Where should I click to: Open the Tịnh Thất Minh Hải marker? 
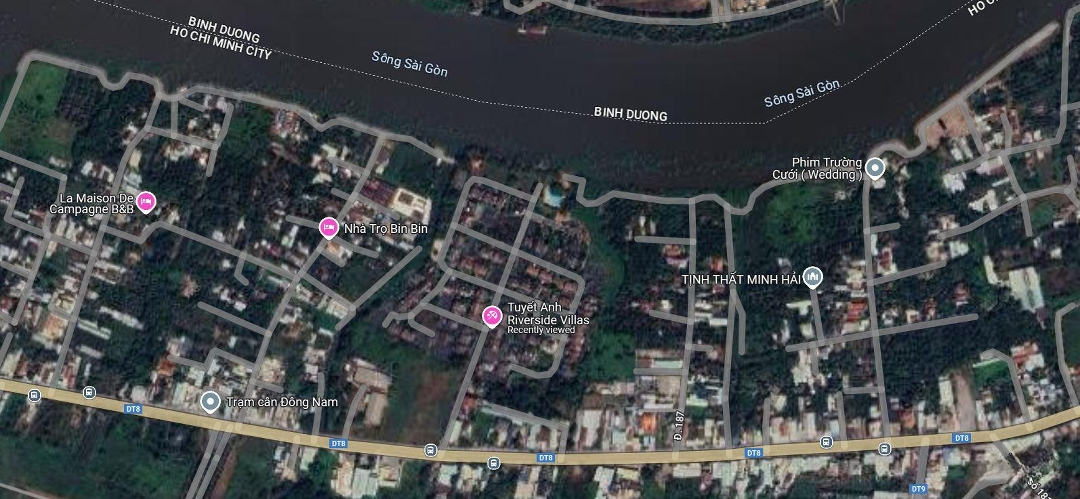[813, 277]
